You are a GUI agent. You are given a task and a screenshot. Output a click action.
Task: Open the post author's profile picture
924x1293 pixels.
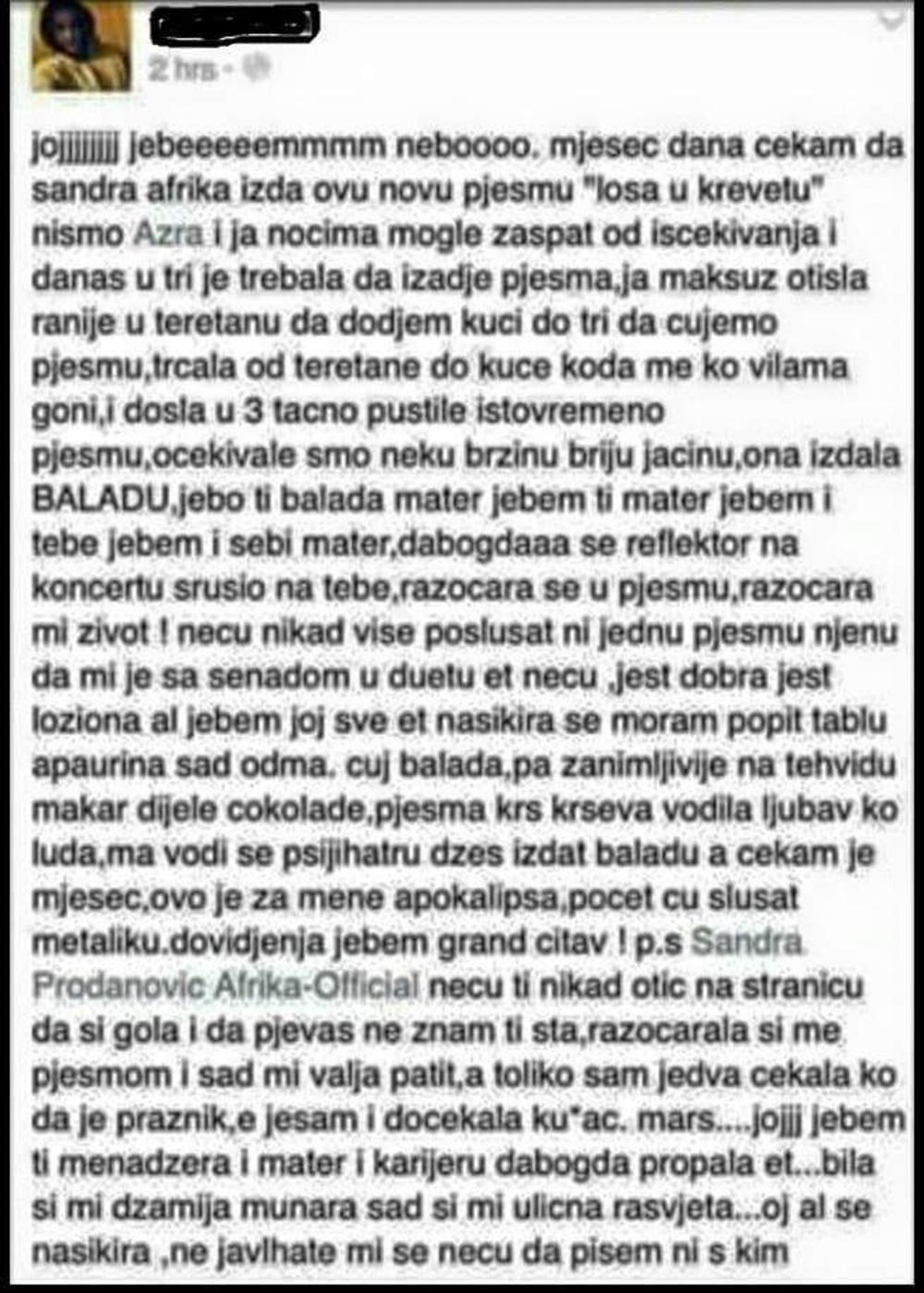pos(80,45)
